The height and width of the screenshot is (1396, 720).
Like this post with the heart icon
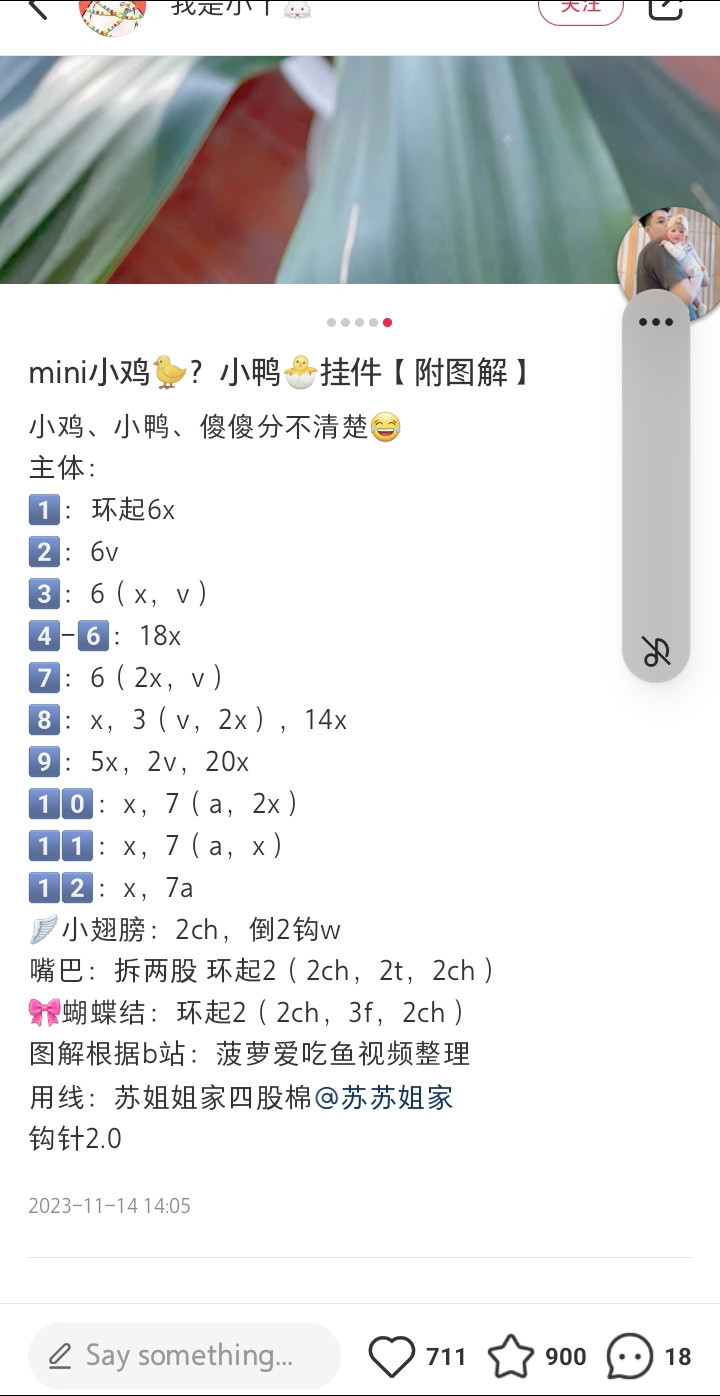pyautogui.click(x=392, y=1357)
